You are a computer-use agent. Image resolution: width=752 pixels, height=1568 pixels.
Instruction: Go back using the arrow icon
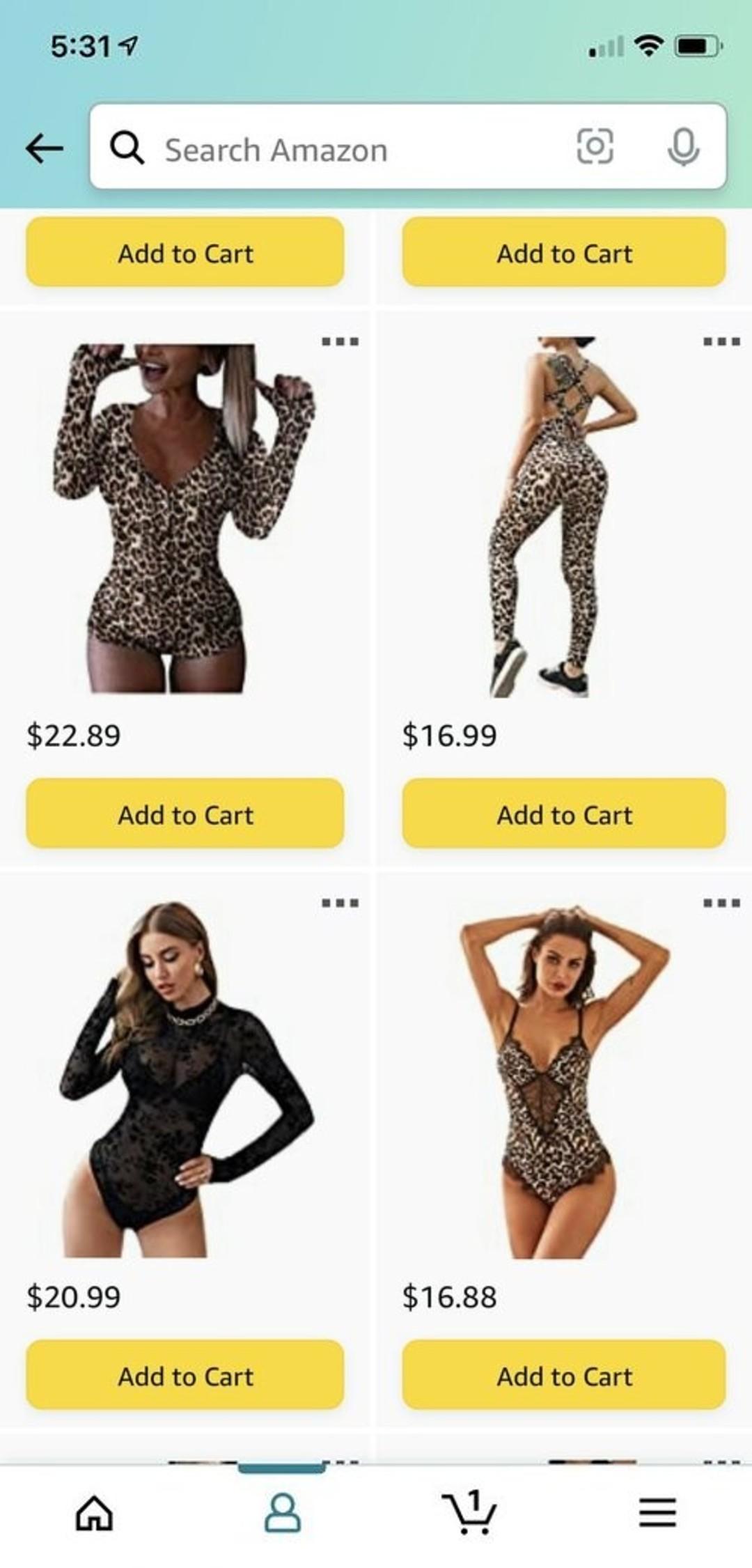tap(45, 148)
